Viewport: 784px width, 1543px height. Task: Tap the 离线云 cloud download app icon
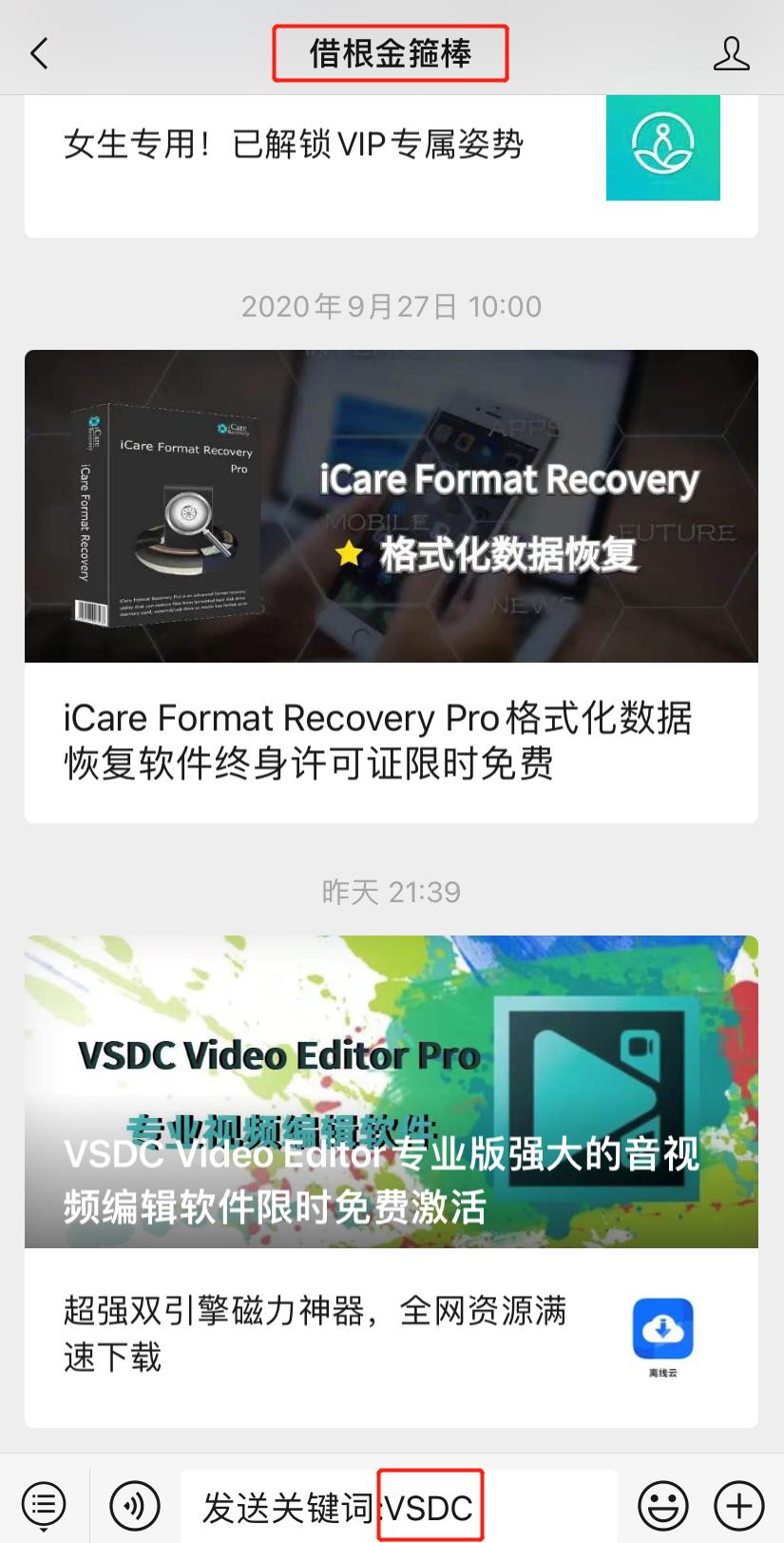(662, 1329)
